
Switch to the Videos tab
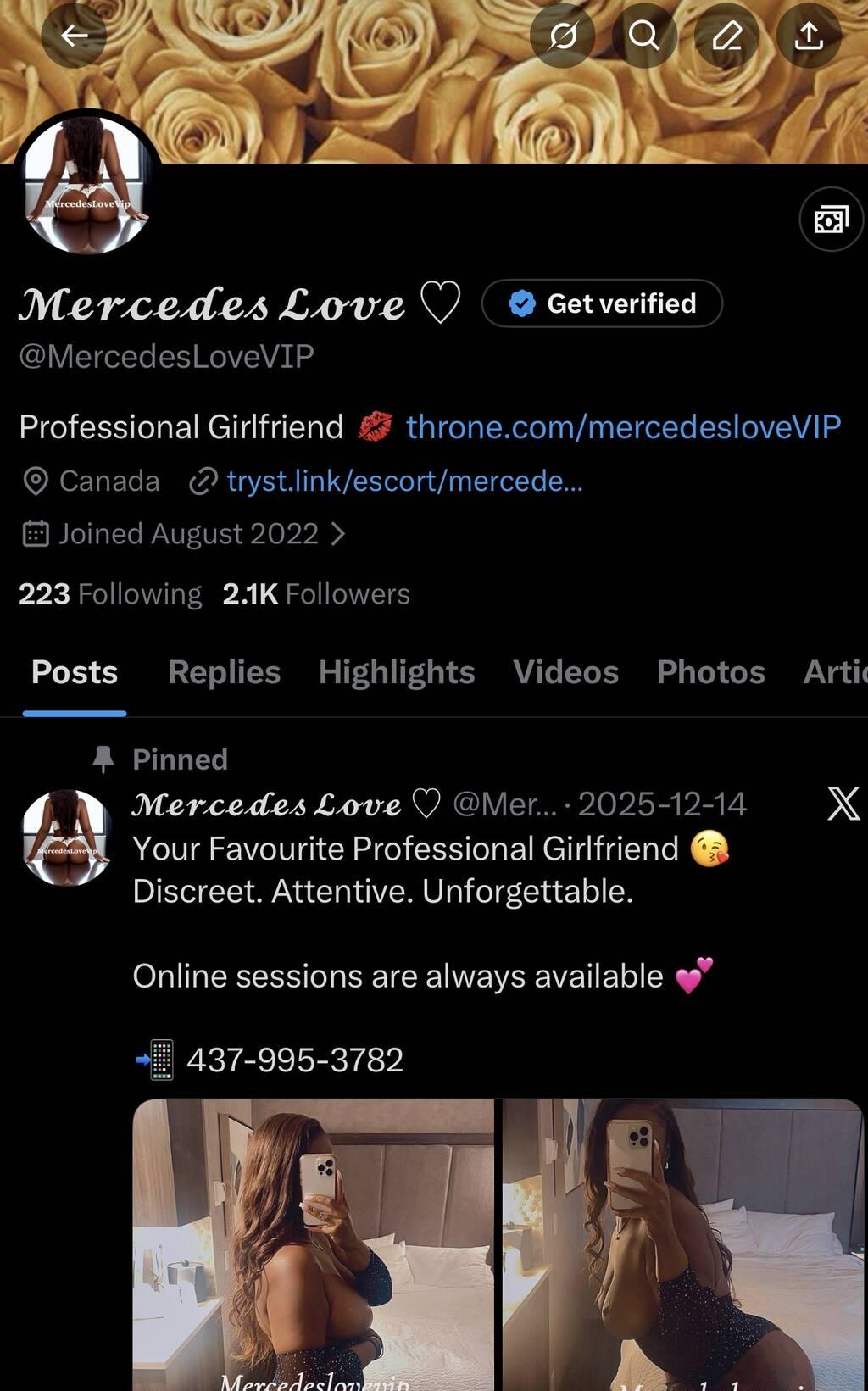point(565,672)
